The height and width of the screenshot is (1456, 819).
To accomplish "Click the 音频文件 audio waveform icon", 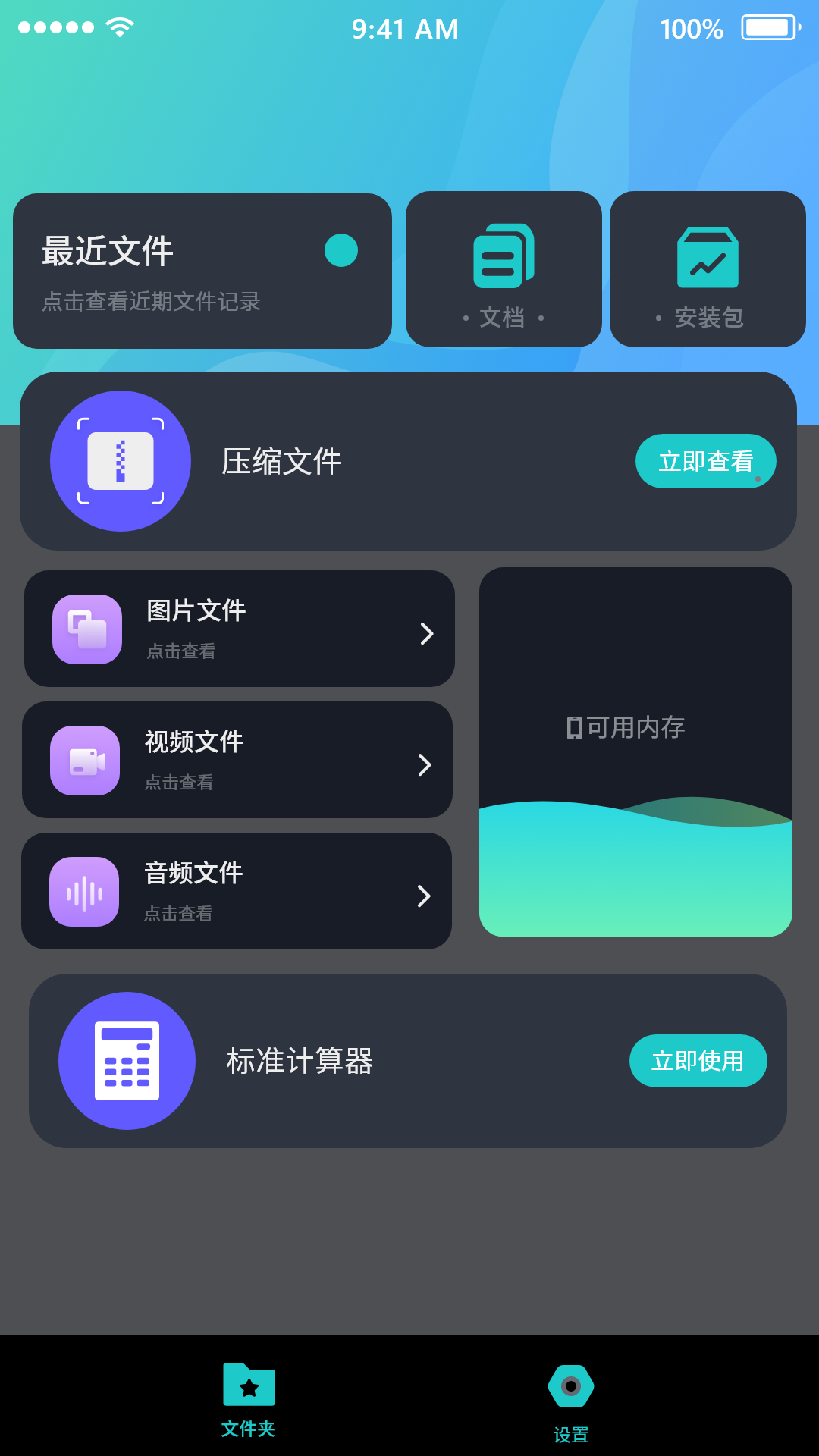I will click(84, 892).
